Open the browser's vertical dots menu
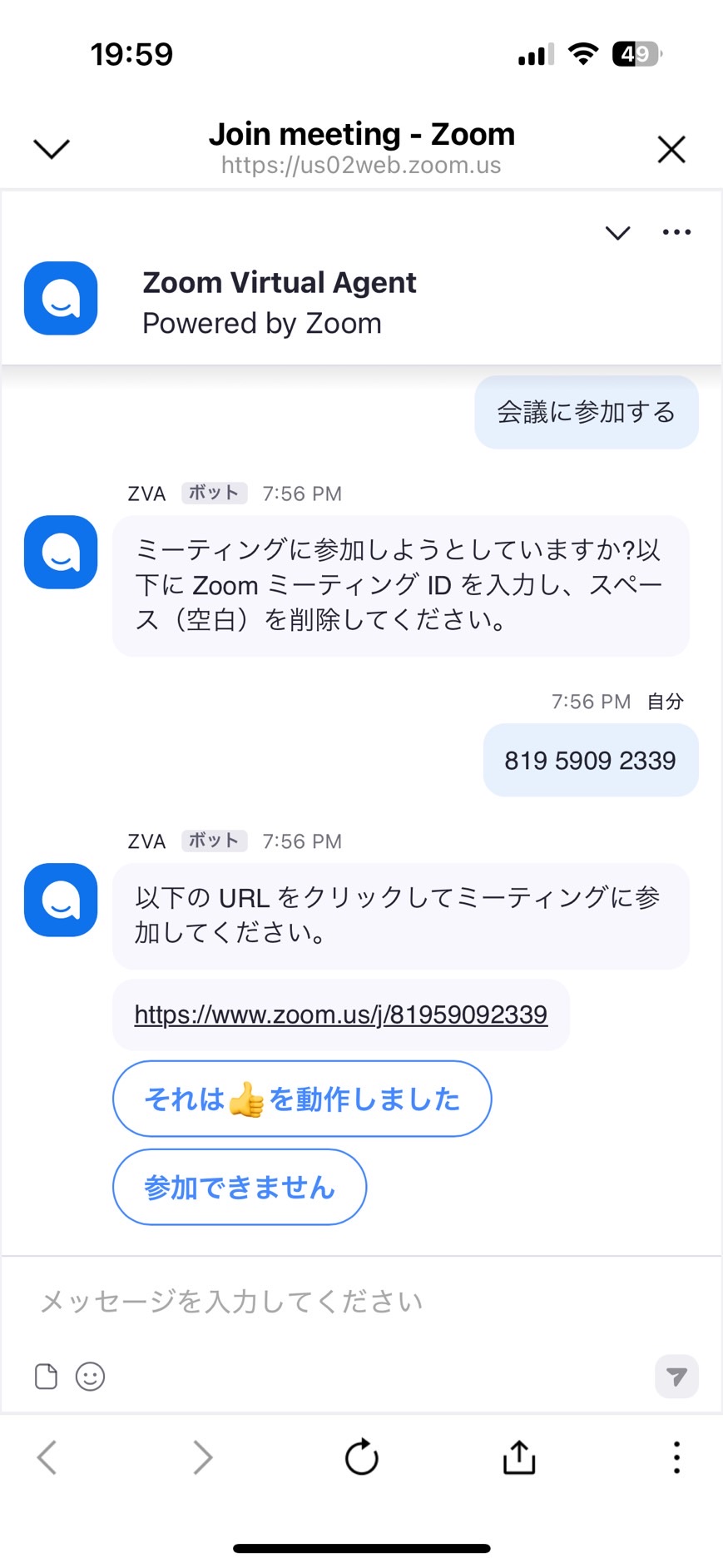The image size is (723, 1568). pos(676,1457)
